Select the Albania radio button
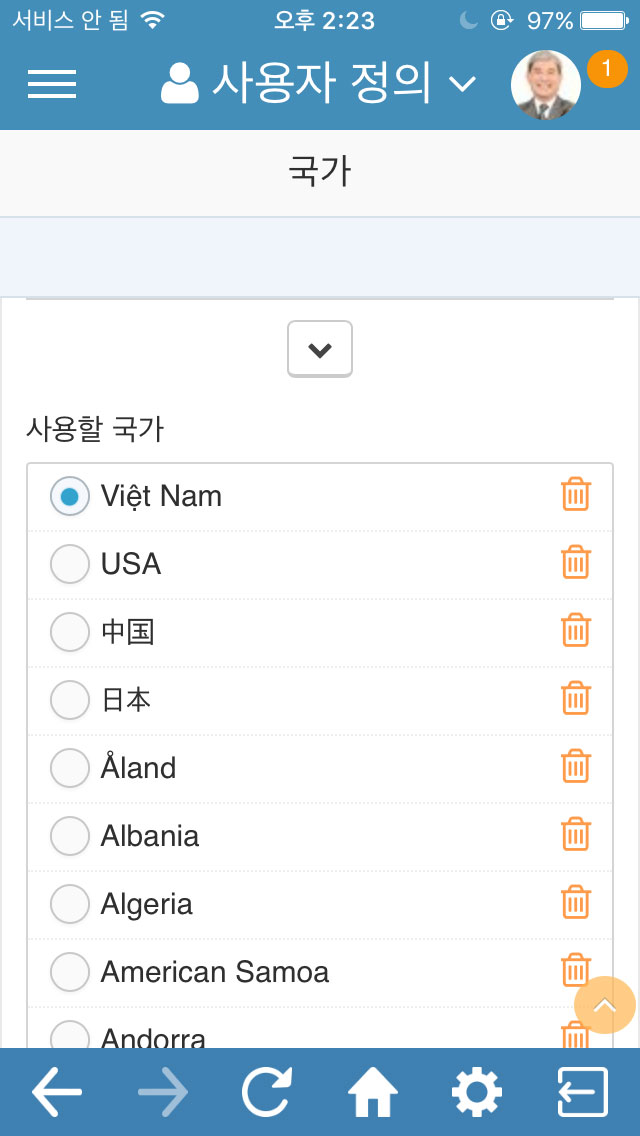This screenshot has height=1136, width=640. coord(70,836)
